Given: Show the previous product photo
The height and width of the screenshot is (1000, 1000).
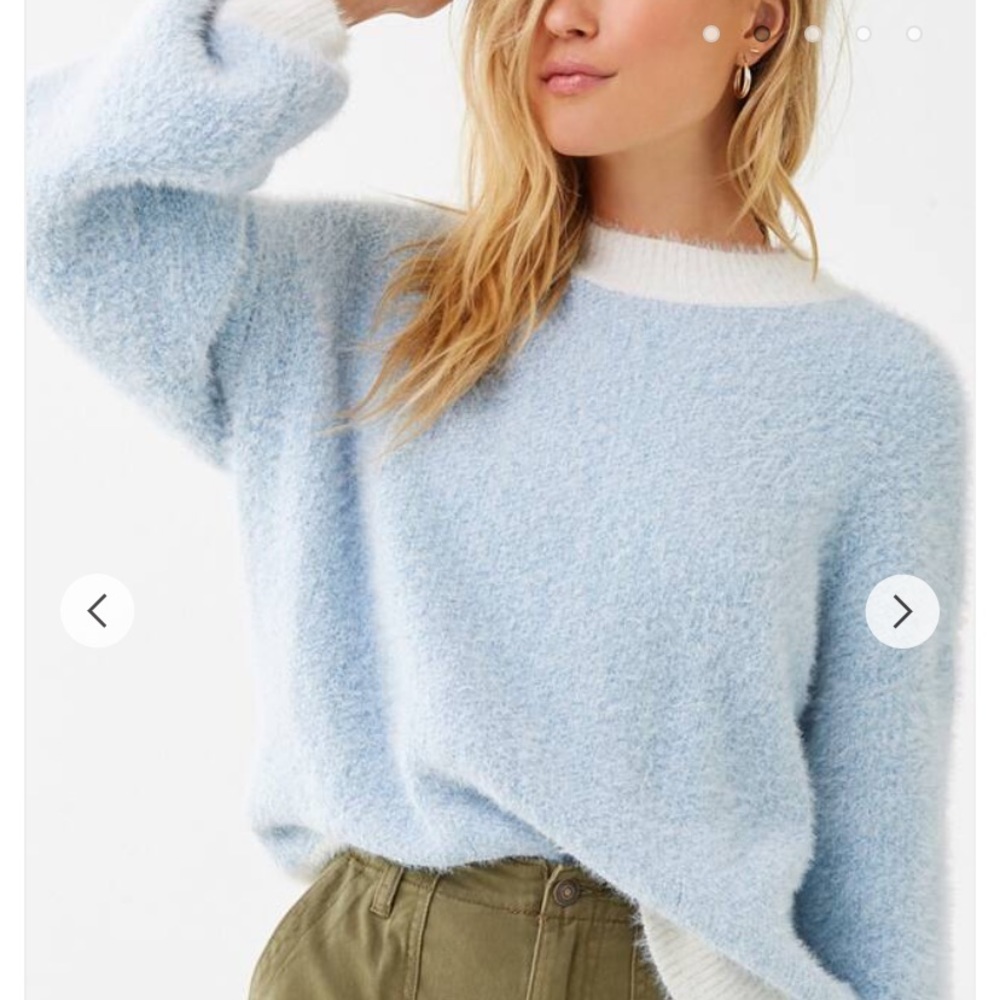Looking at the screenshot, I should pos(97,611).
